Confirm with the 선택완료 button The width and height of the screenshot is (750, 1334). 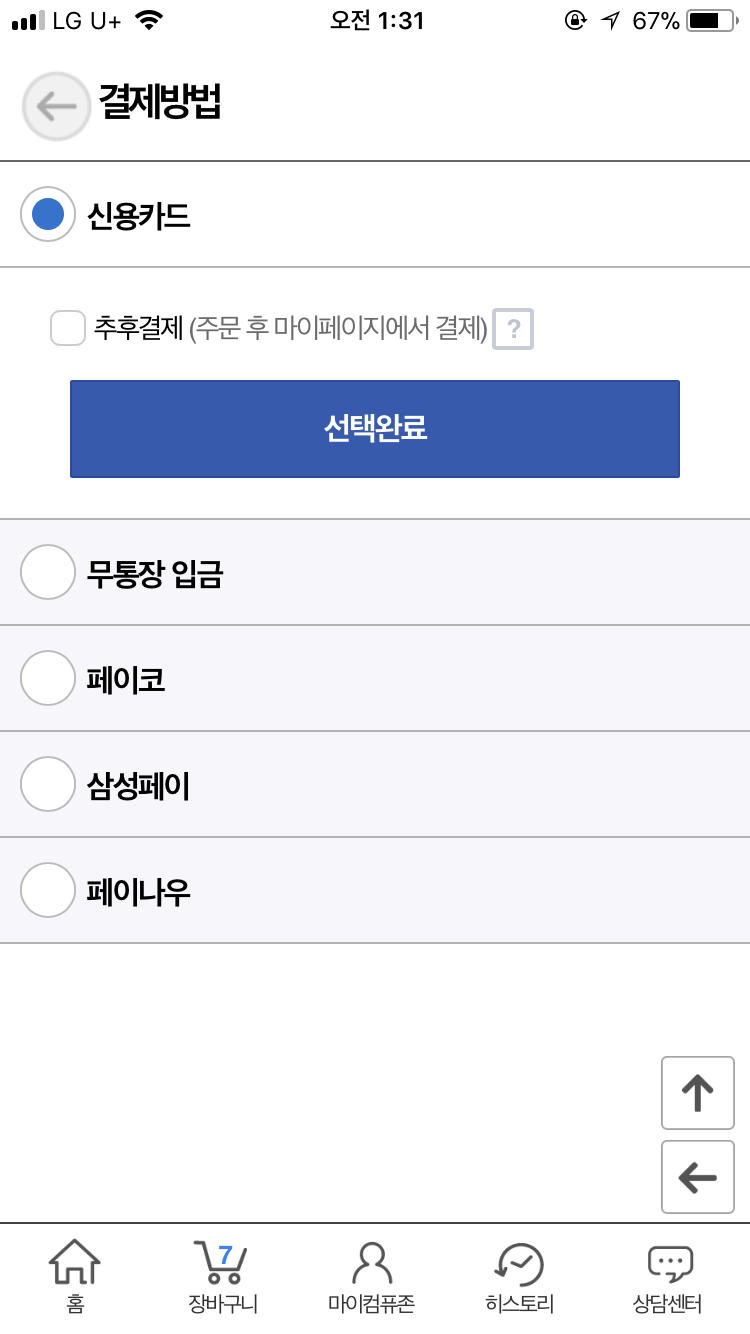(375, 429)
